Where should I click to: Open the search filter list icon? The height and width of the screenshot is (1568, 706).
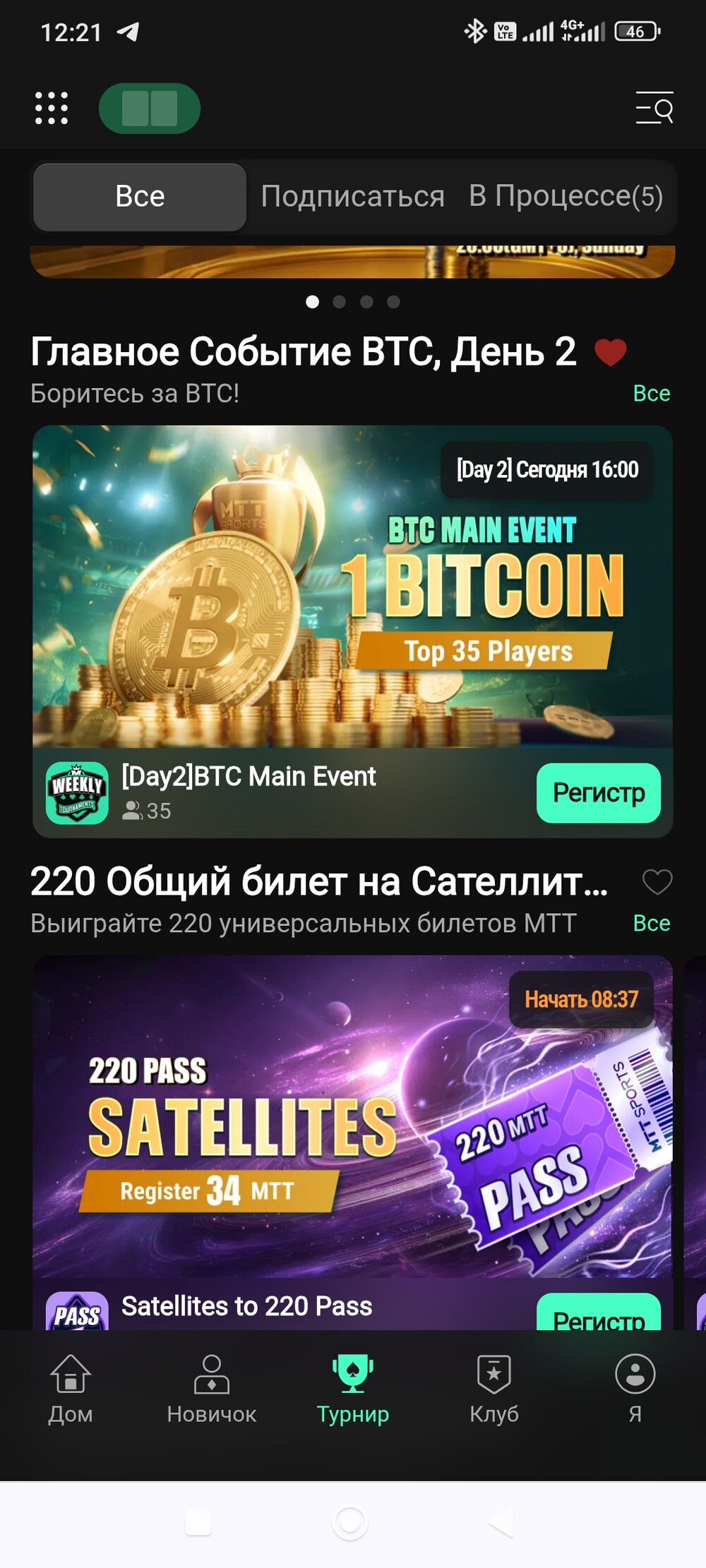pos(654,108)
